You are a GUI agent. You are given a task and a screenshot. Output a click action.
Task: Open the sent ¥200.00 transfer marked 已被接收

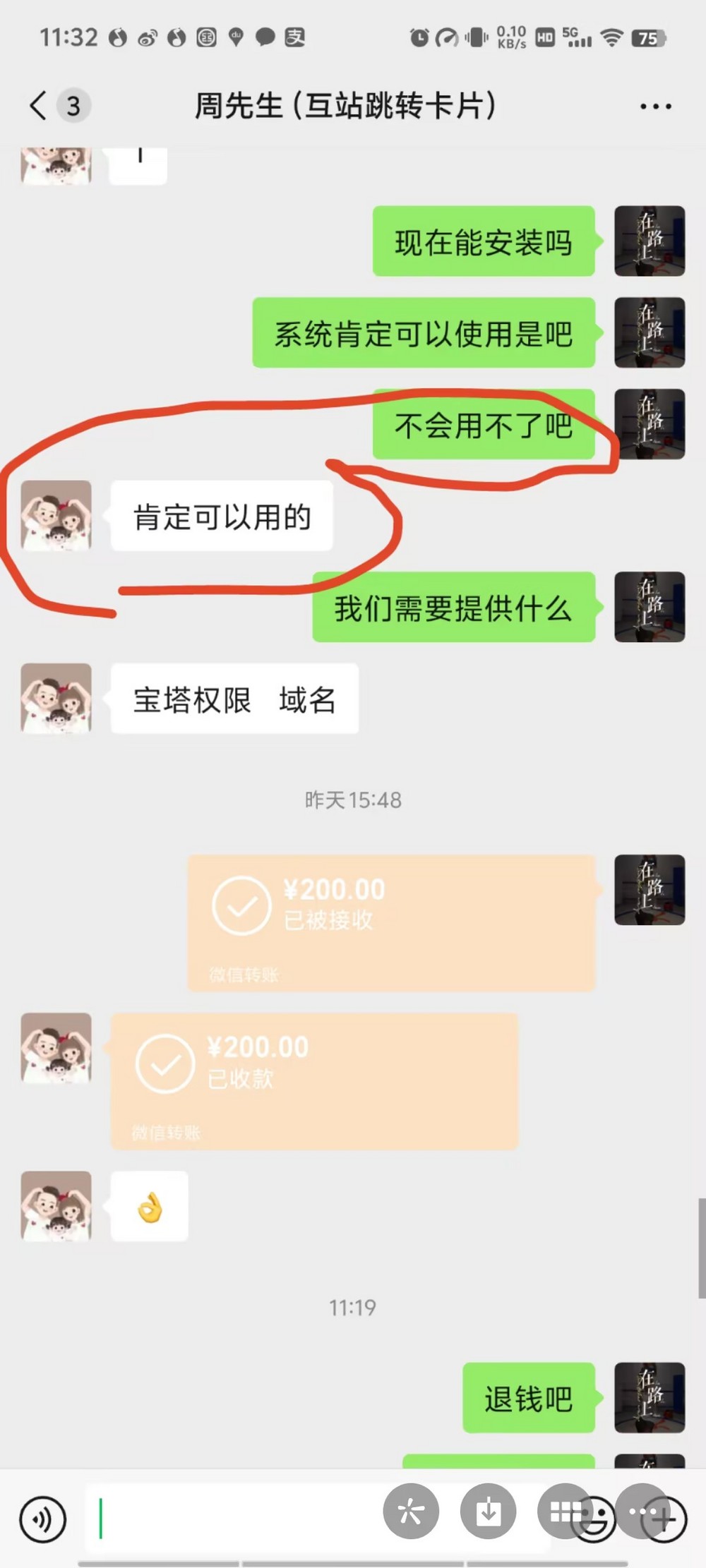tap(391, 922)
